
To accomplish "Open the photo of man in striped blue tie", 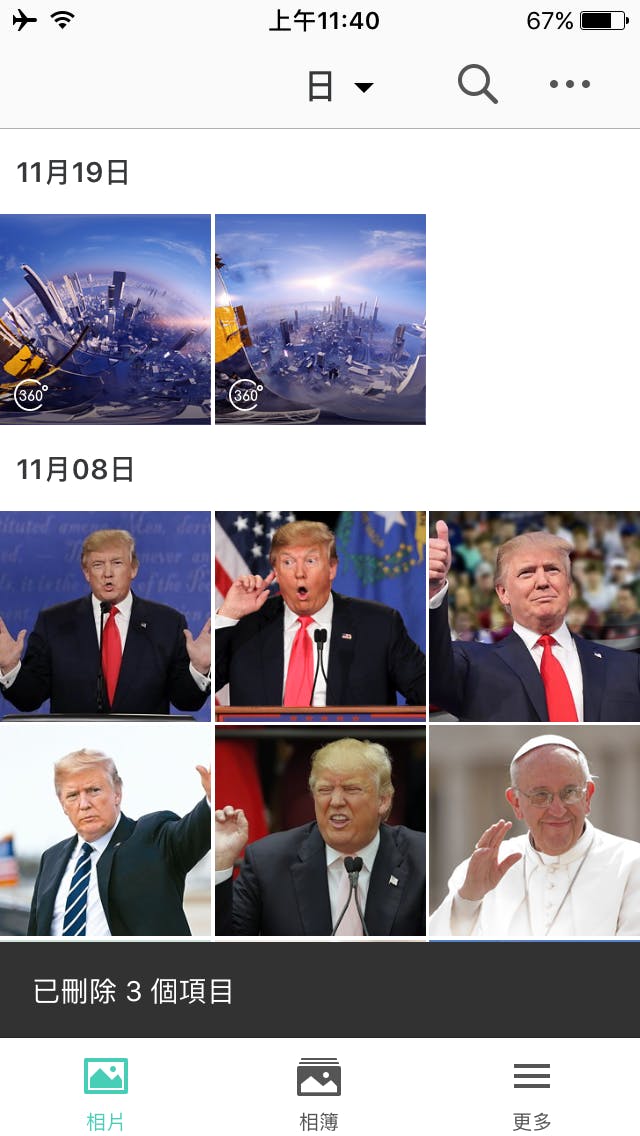I will pyautogui.click(x=105, y=831).
